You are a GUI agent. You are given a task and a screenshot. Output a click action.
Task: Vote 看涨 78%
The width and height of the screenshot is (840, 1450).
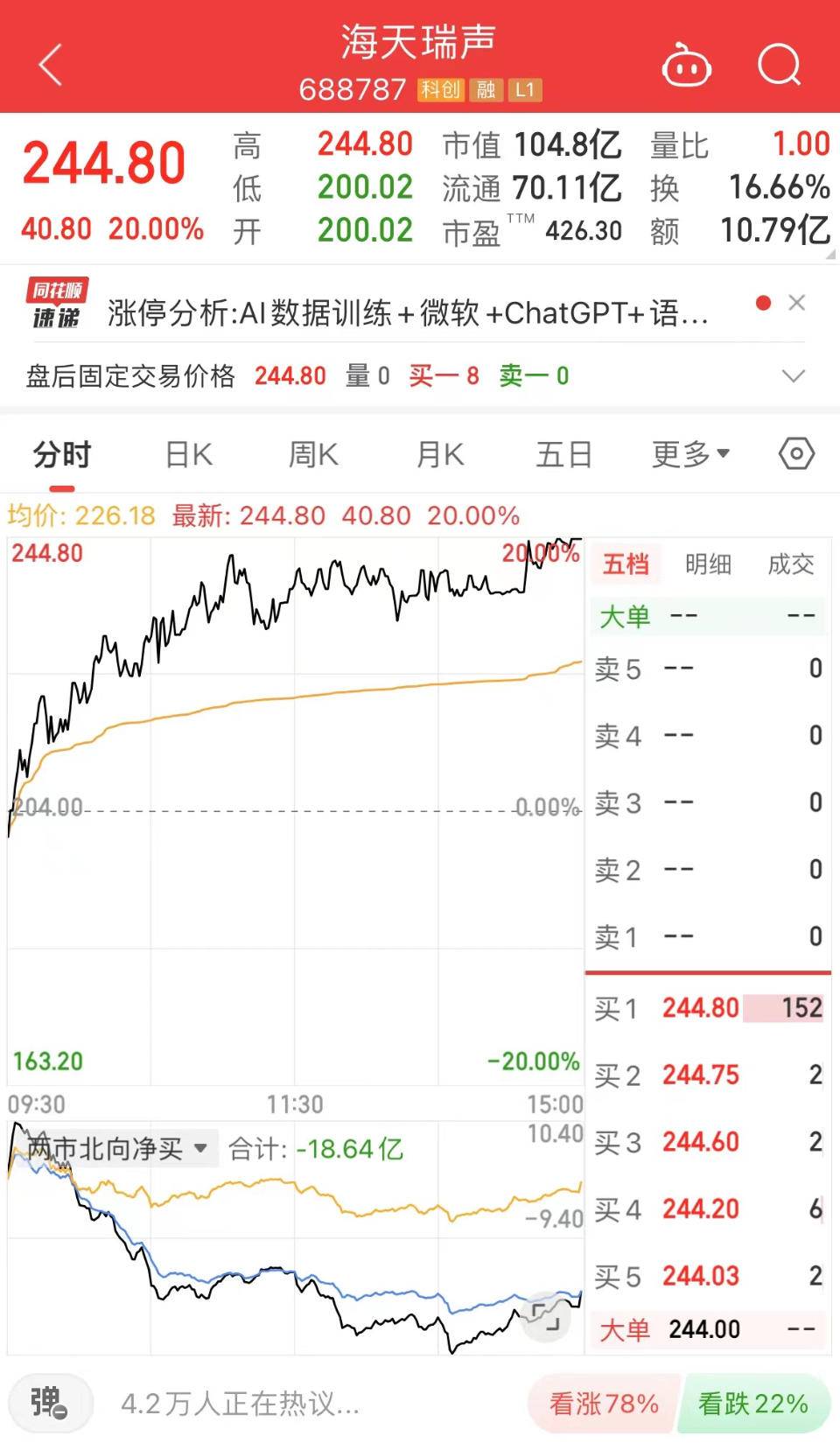click(x=604, y=1404)
